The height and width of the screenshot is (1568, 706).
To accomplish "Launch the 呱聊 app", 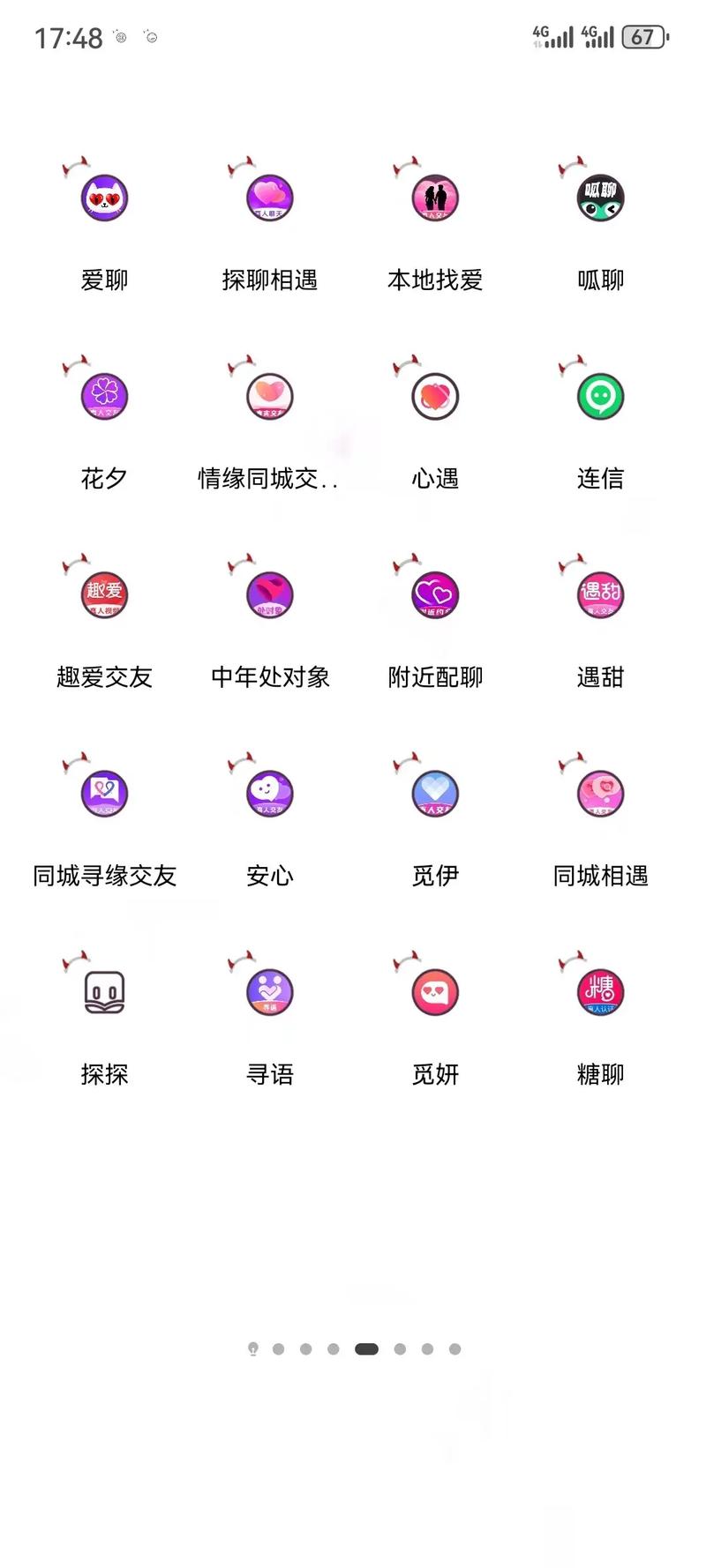I will pos(600,198).
